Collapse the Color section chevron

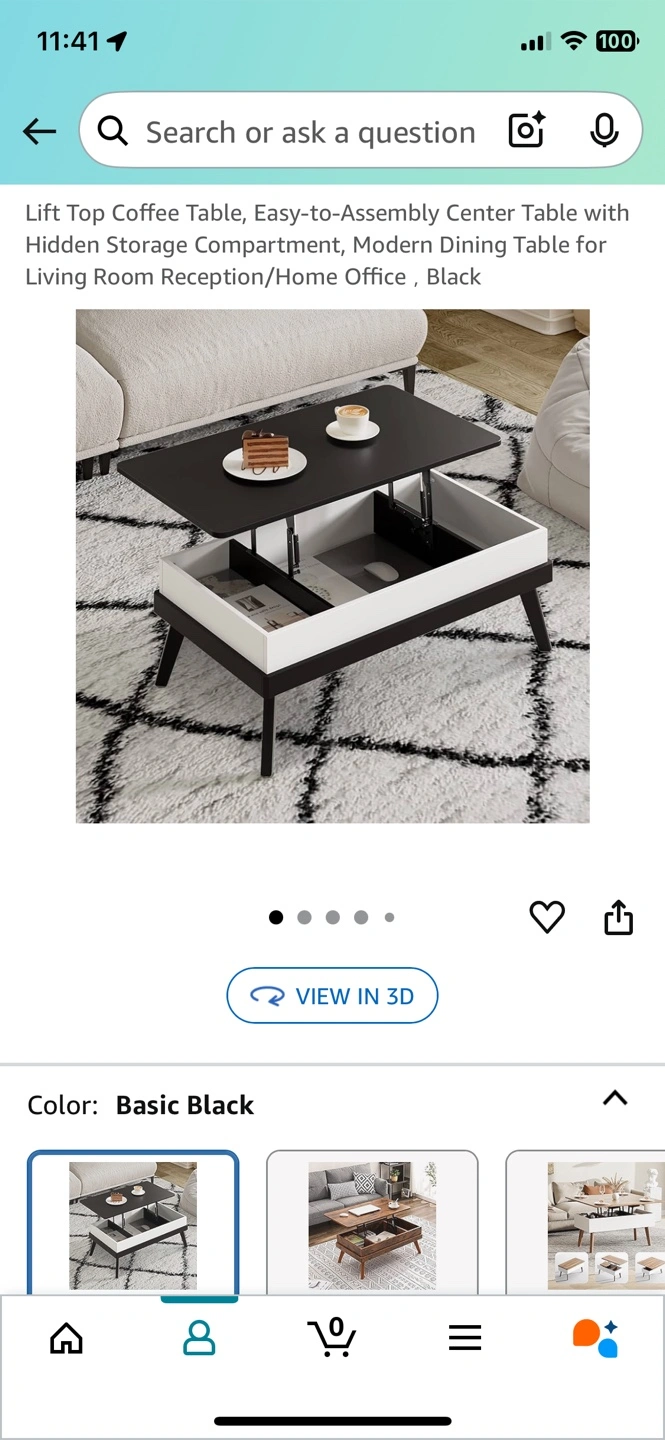(x=615, y=1098)
